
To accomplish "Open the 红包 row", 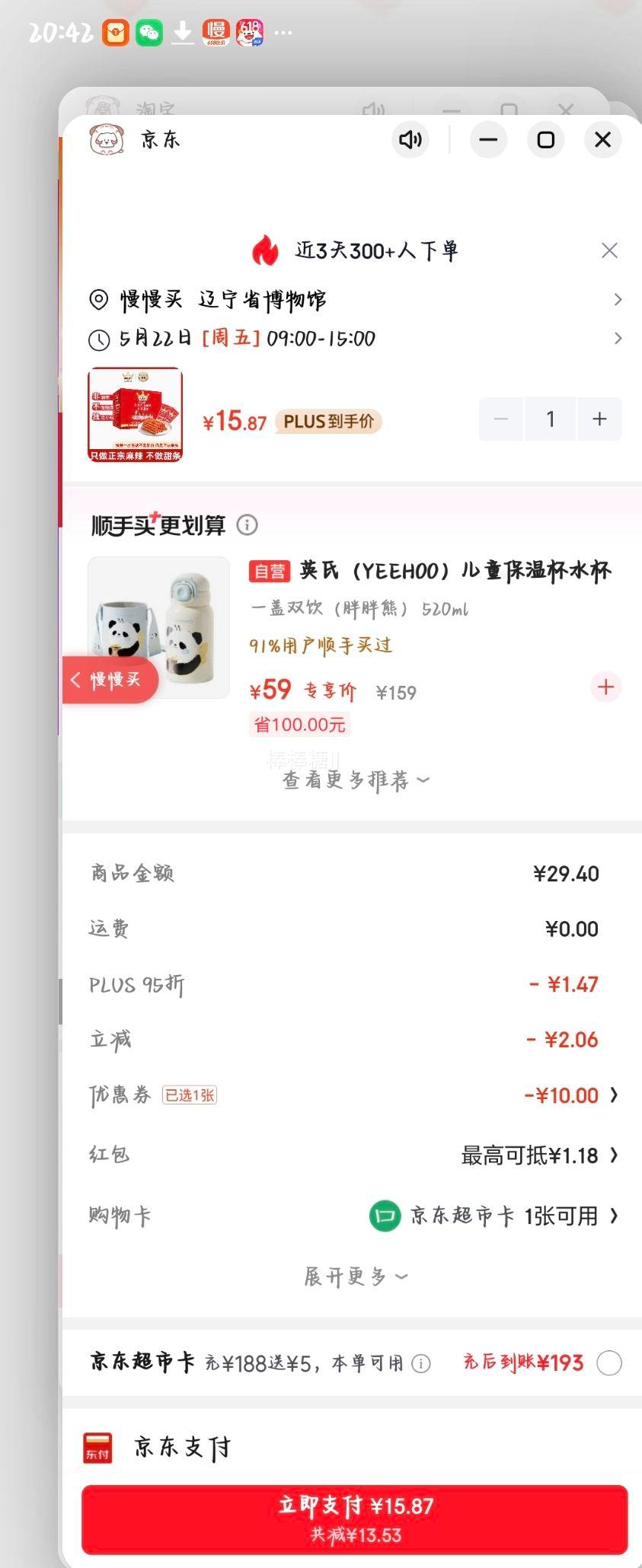I will click(x=354, y=1155).
